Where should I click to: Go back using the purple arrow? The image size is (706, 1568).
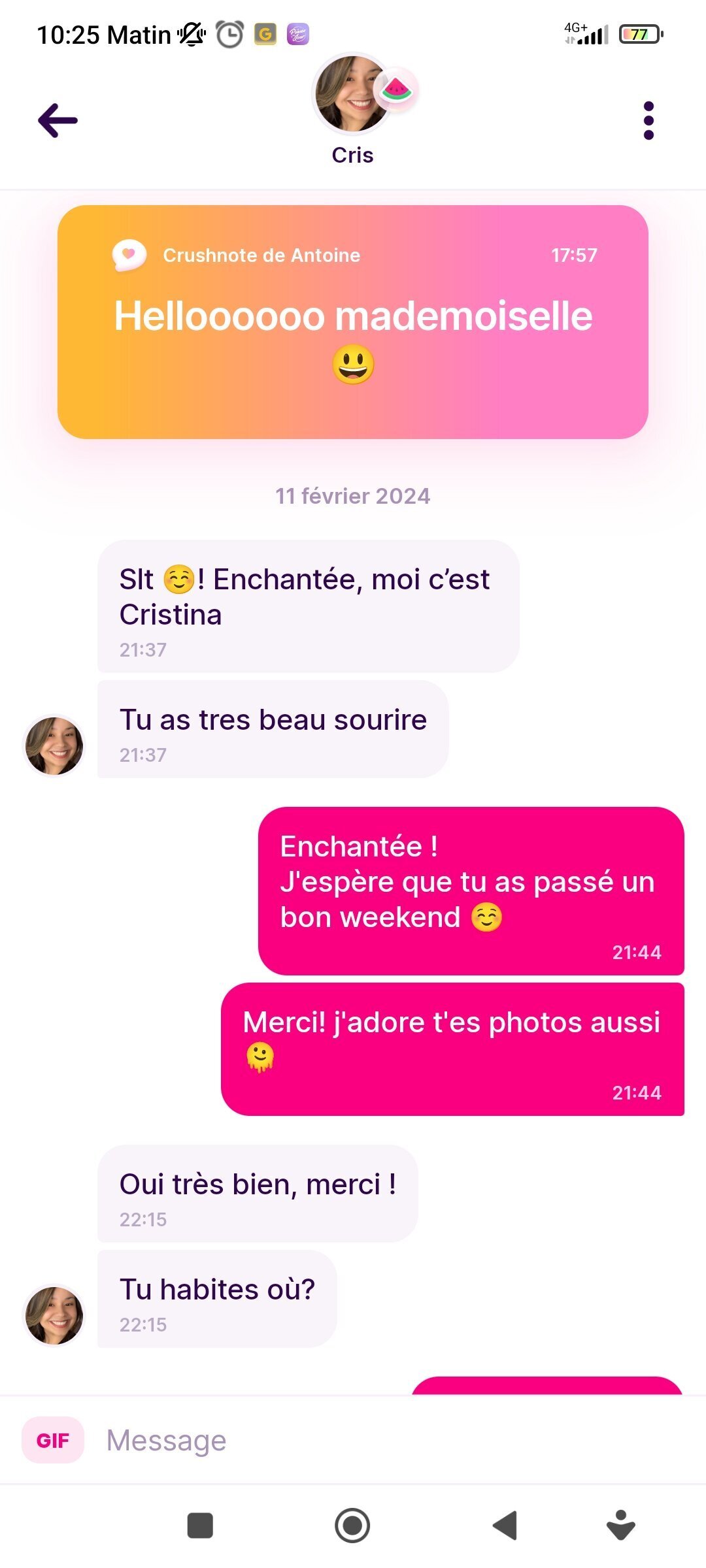click(58, 120)
